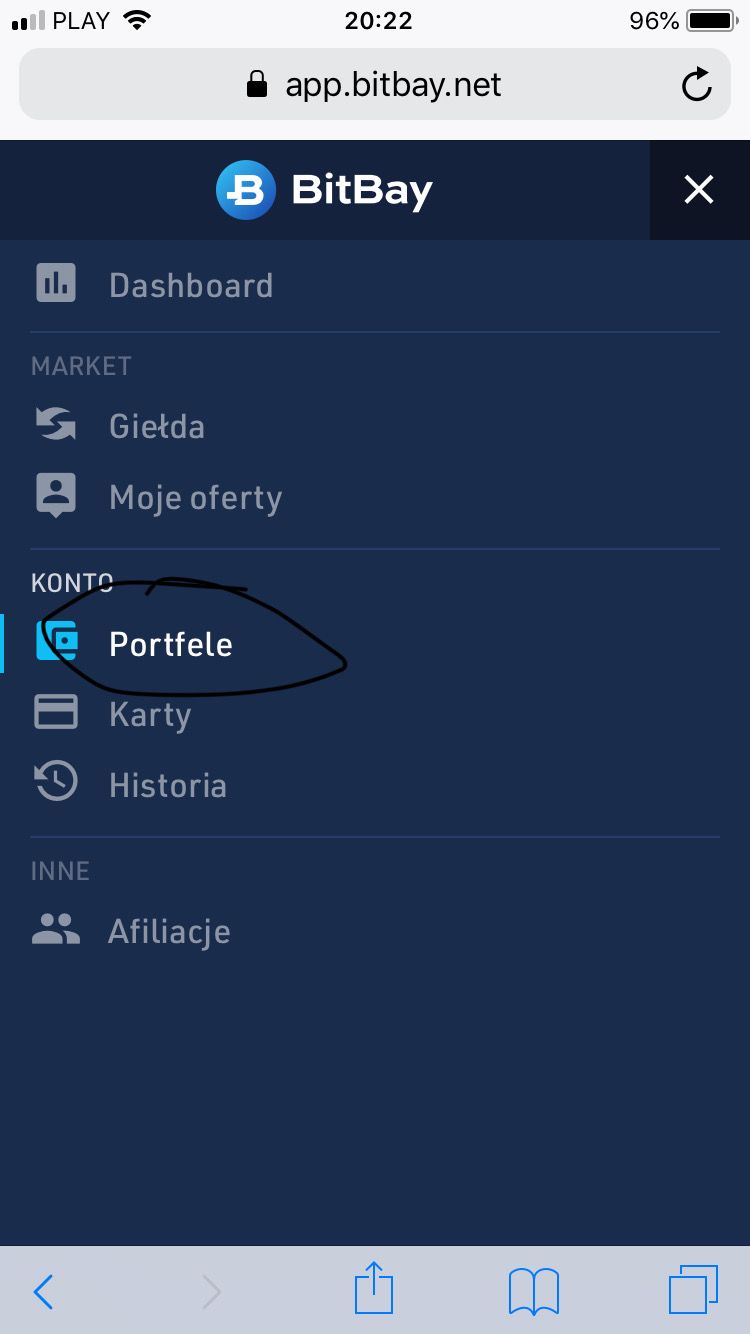
Task: Show open Safari tabs
Action: tap(692, 1290)
